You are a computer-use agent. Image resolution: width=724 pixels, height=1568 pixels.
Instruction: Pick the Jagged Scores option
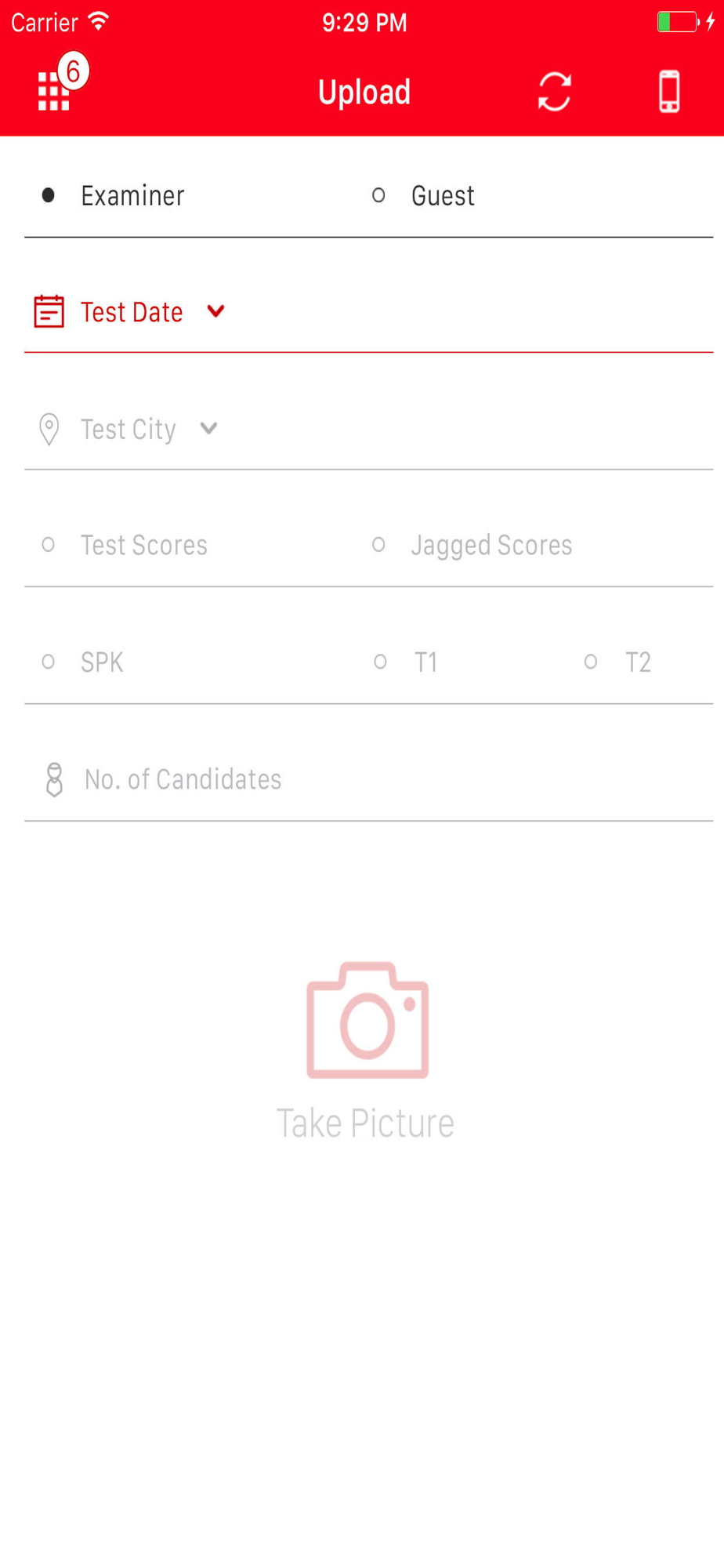[x=472, y=545]
